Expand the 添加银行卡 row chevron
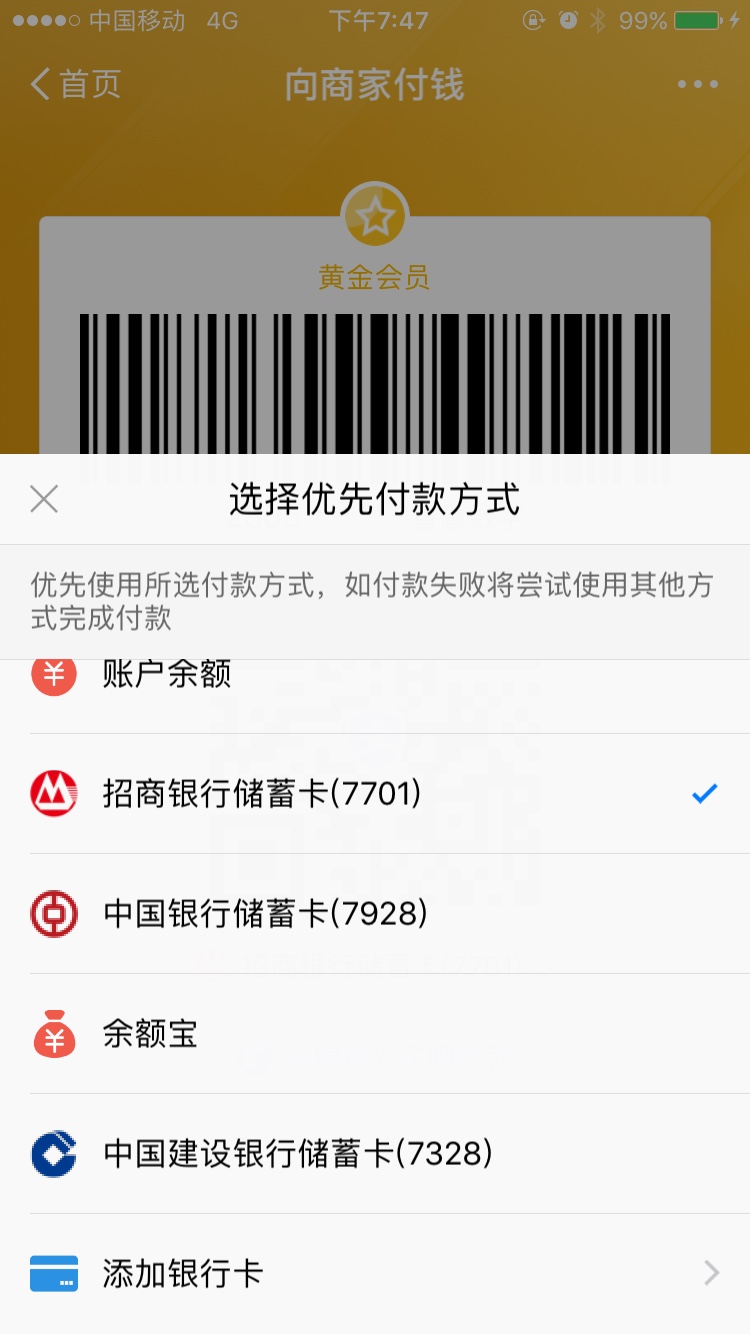This screenshot has width=750, height=1334. (x=712, y=1273)
